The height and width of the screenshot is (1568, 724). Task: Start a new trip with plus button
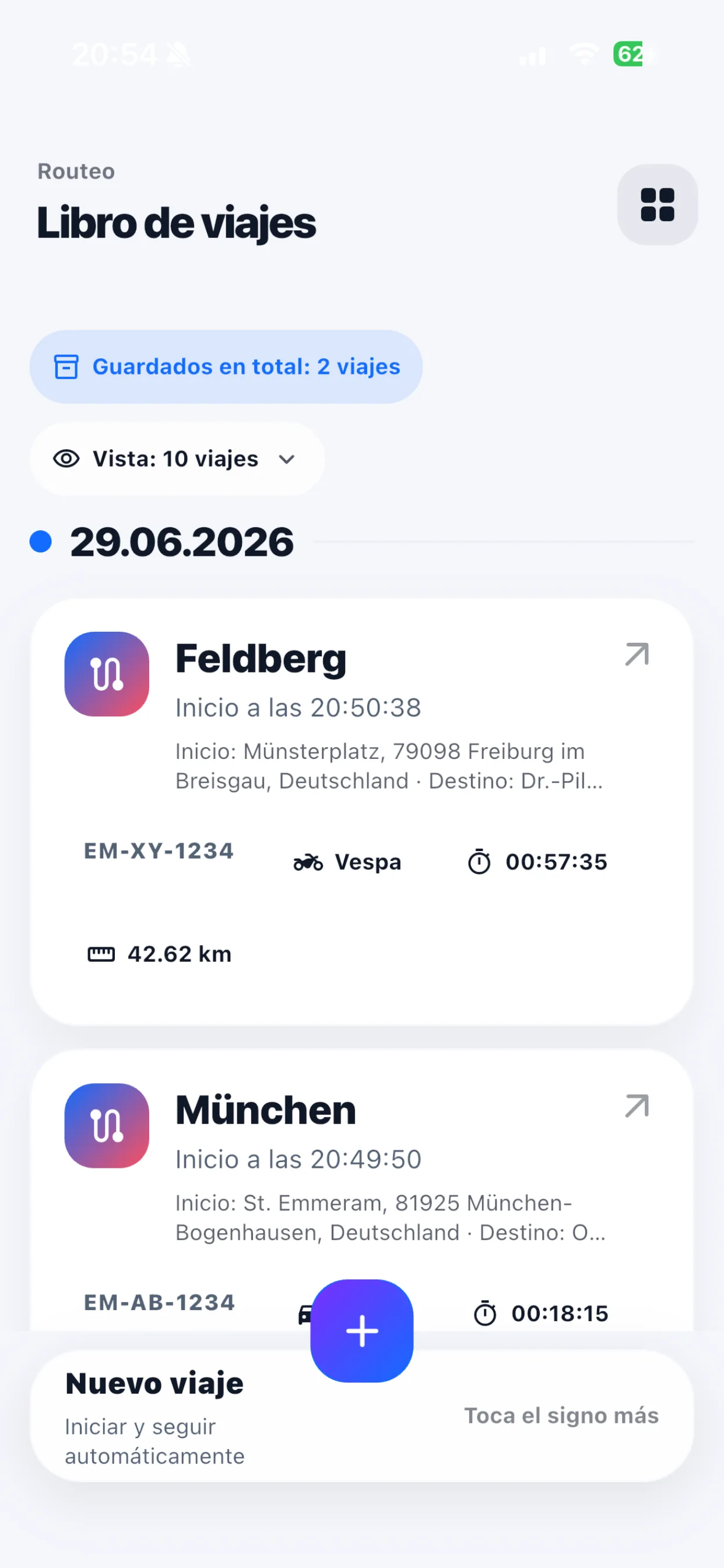tap(362, 1331)
